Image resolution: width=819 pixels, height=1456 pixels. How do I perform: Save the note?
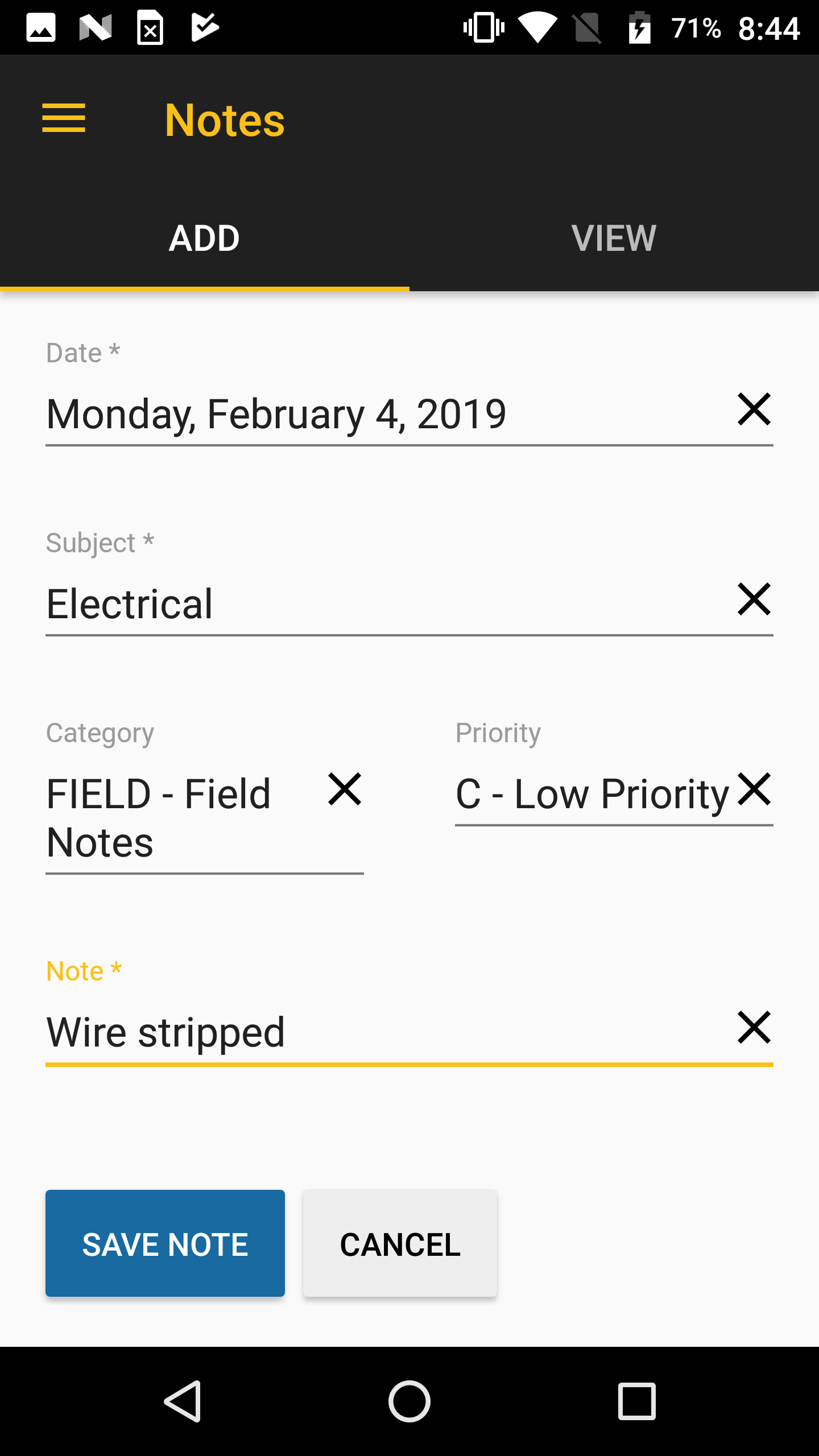click(165, 1243)
